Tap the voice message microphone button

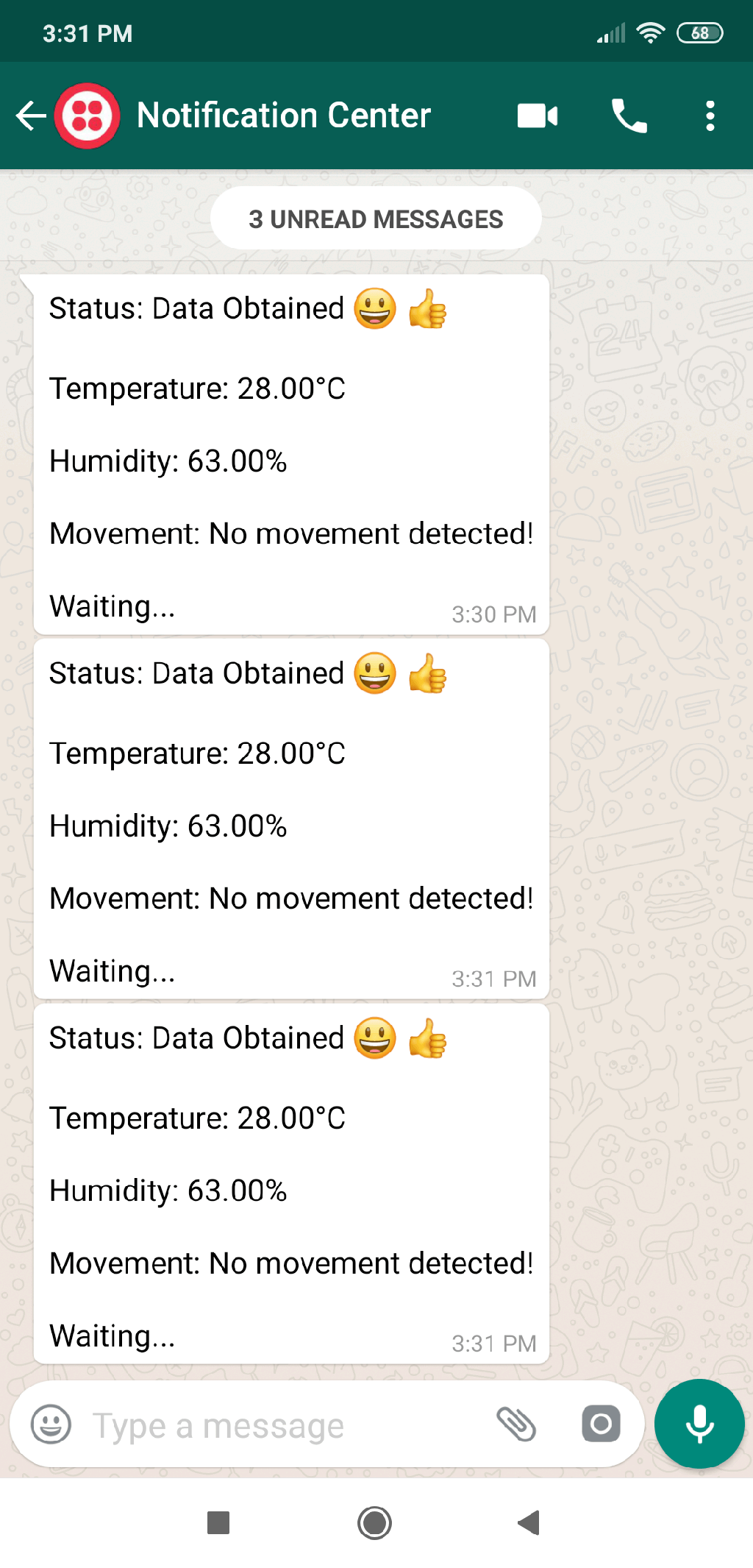[699, 1424]
